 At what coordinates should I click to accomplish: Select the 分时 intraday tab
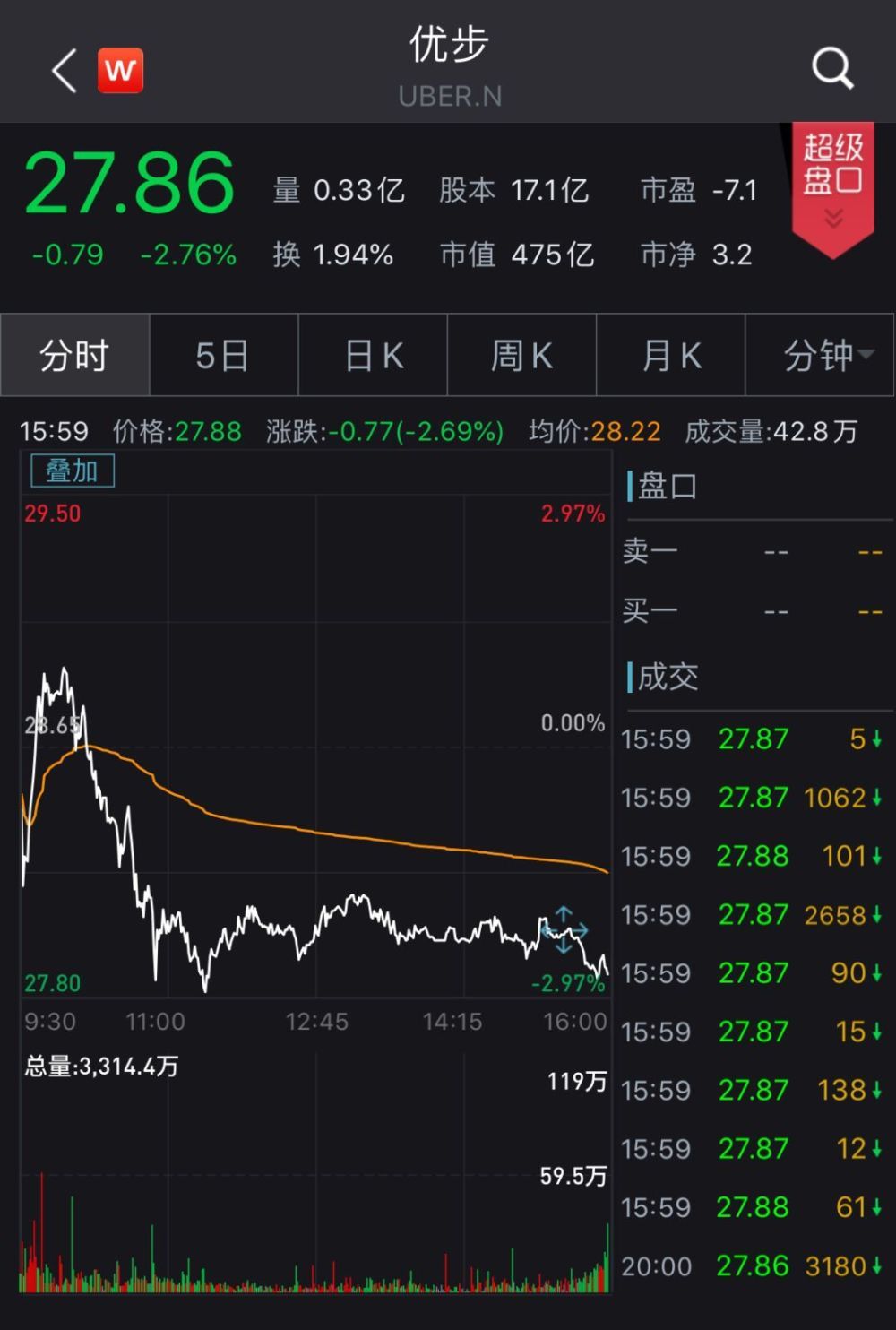(x=74, y=355)
